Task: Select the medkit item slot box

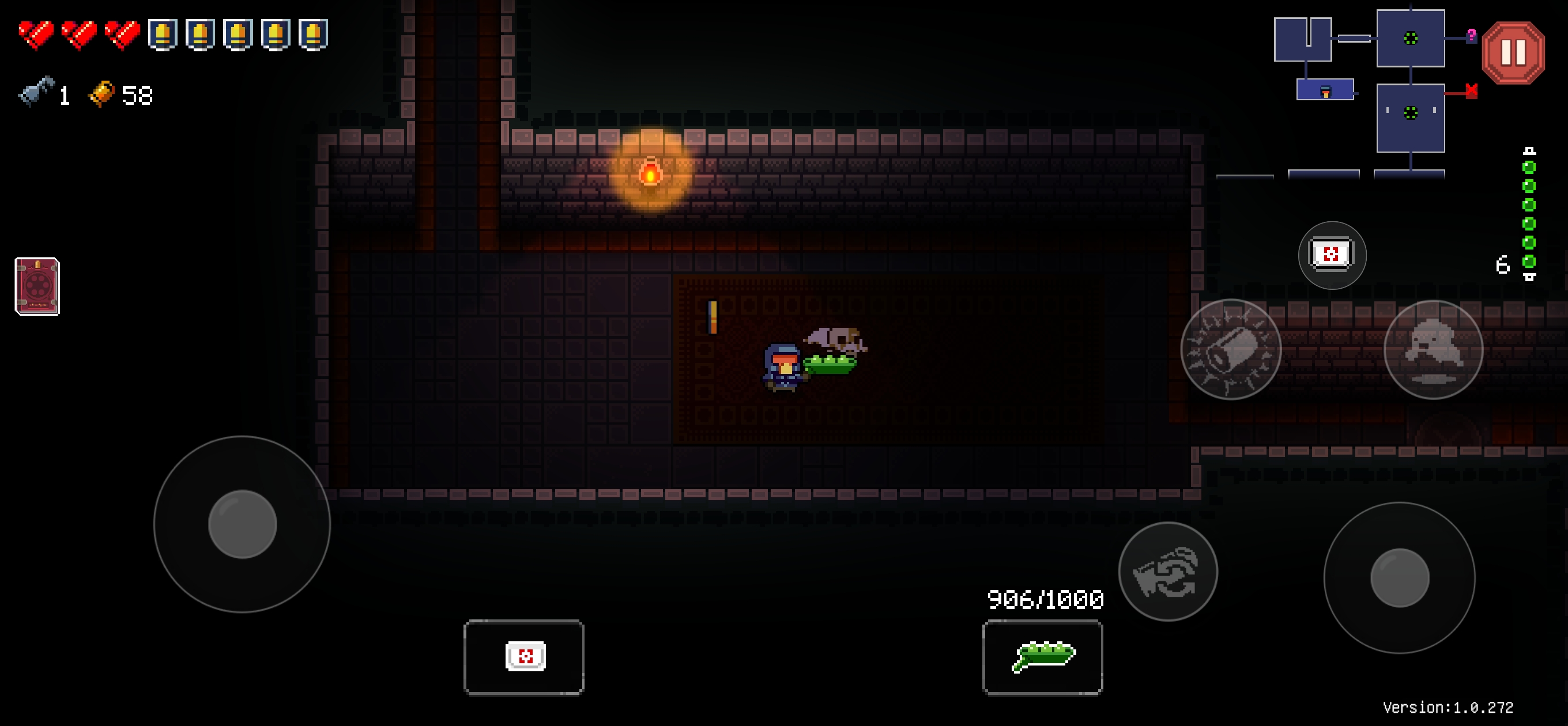Action: 523,657
